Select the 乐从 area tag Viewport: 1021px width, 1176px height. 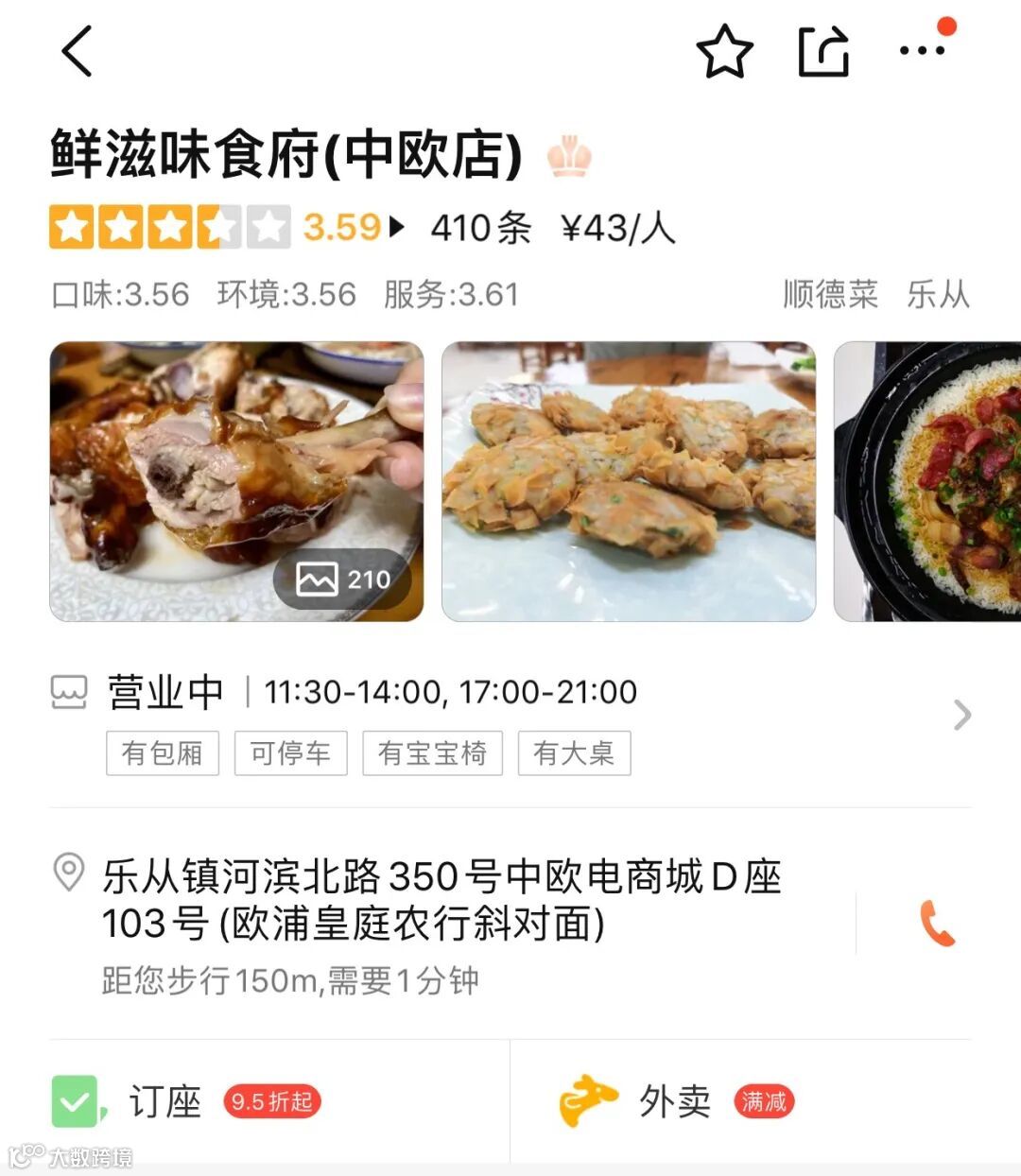point(938,294)
